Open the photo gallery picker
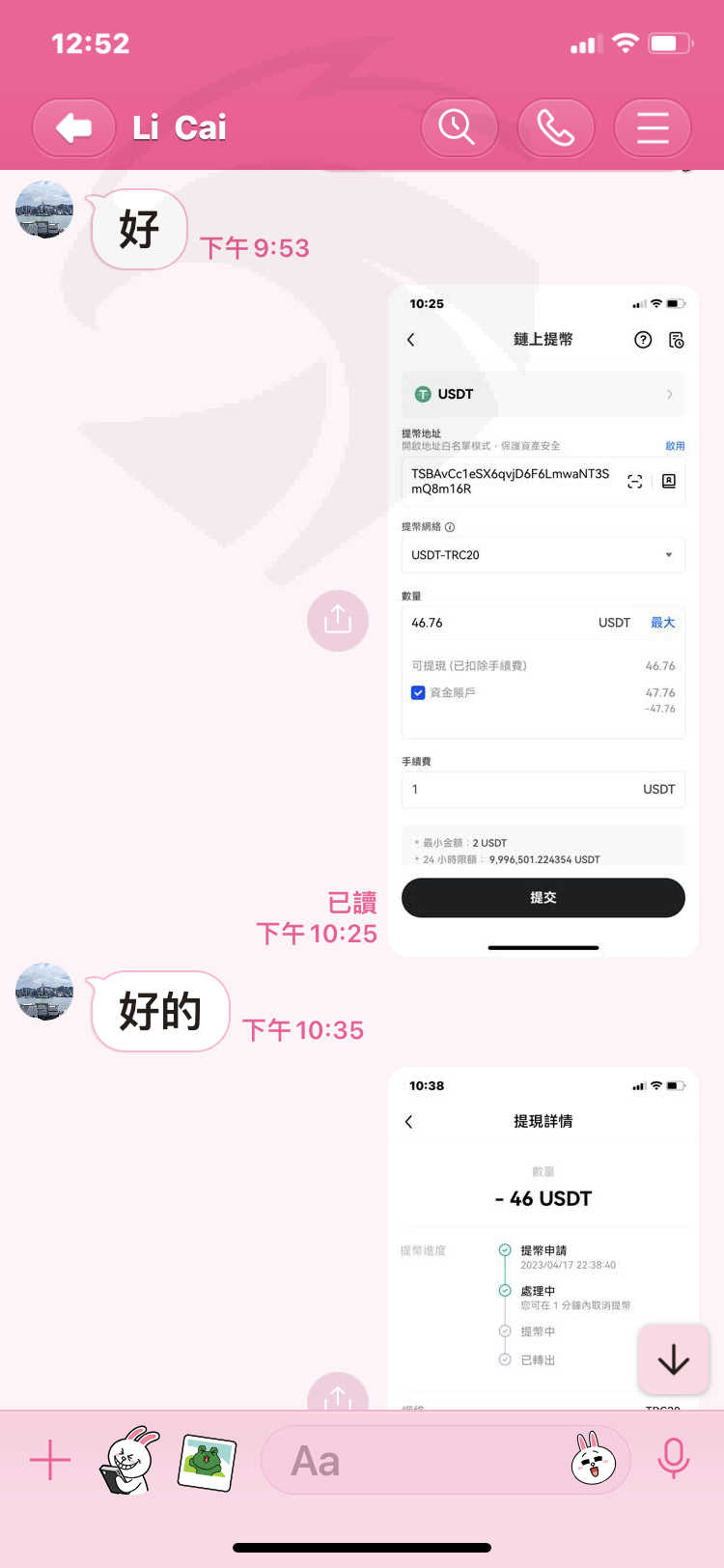This screenshot has height=1568, width=724. (208, 1462)
